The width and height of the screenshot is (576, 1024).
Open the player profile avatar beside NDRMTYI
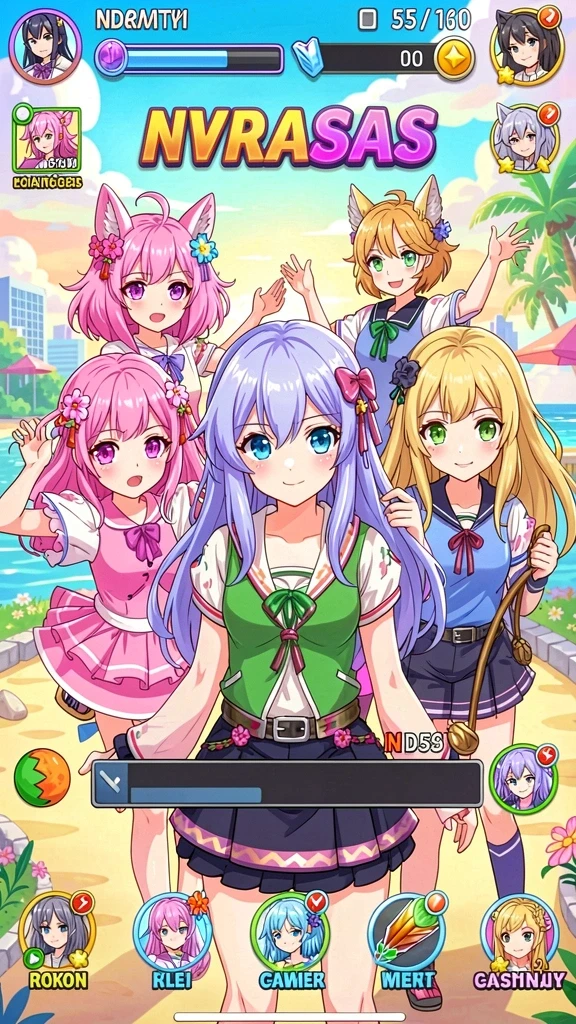[45, 46]
